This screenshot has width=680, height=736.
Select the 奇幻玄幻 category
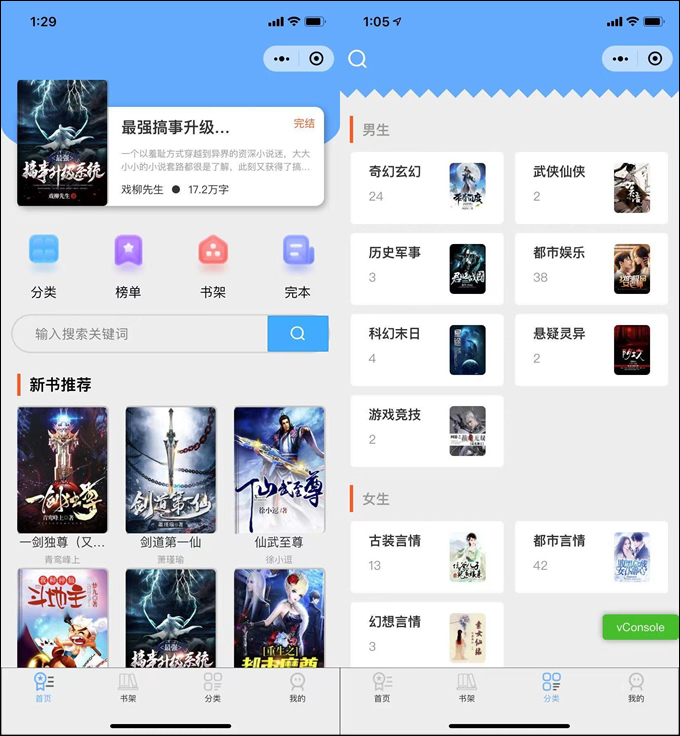click(x=427, y=187)
